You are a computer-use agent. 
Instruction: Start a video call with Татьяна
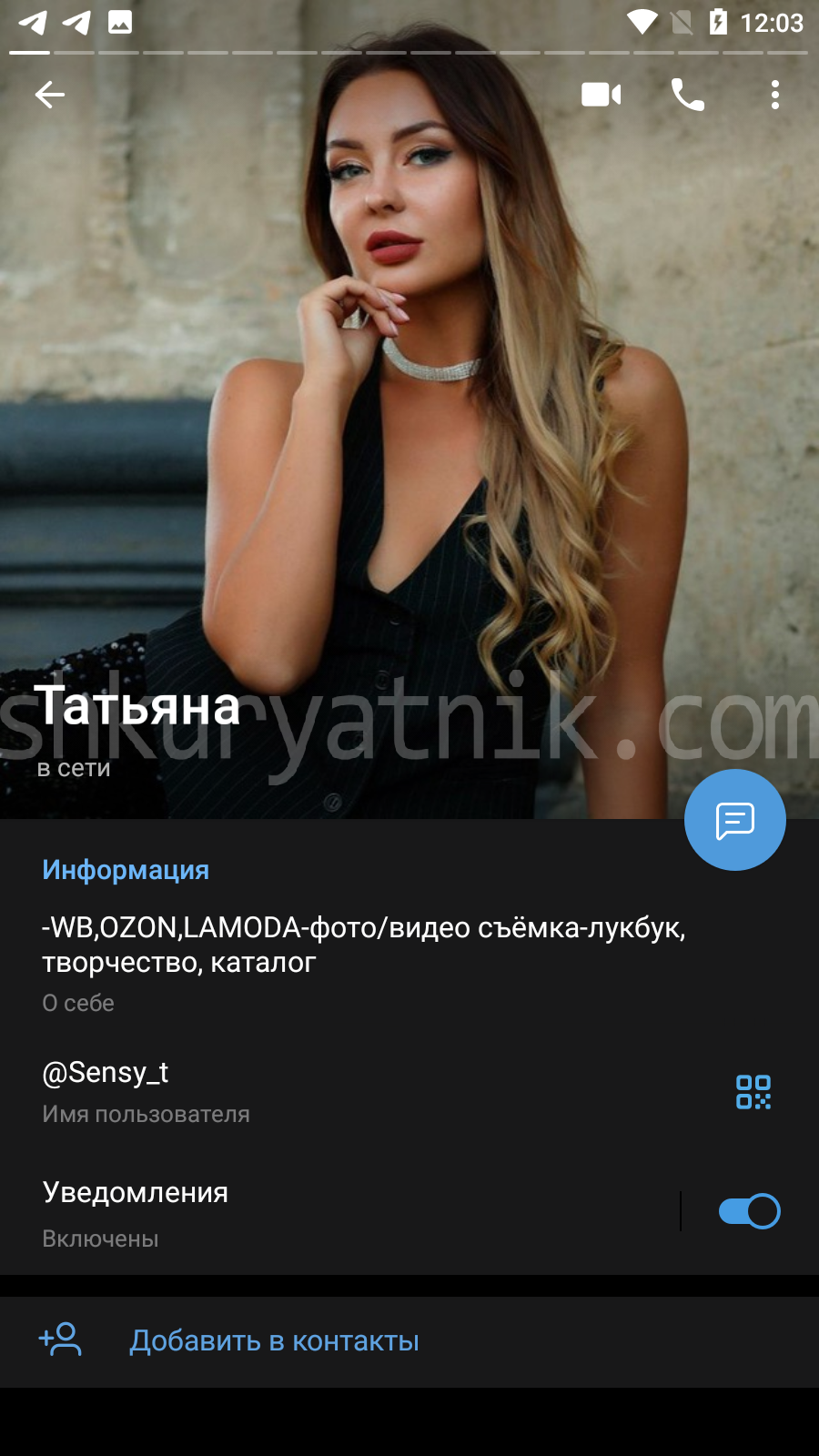click(602, 95)
